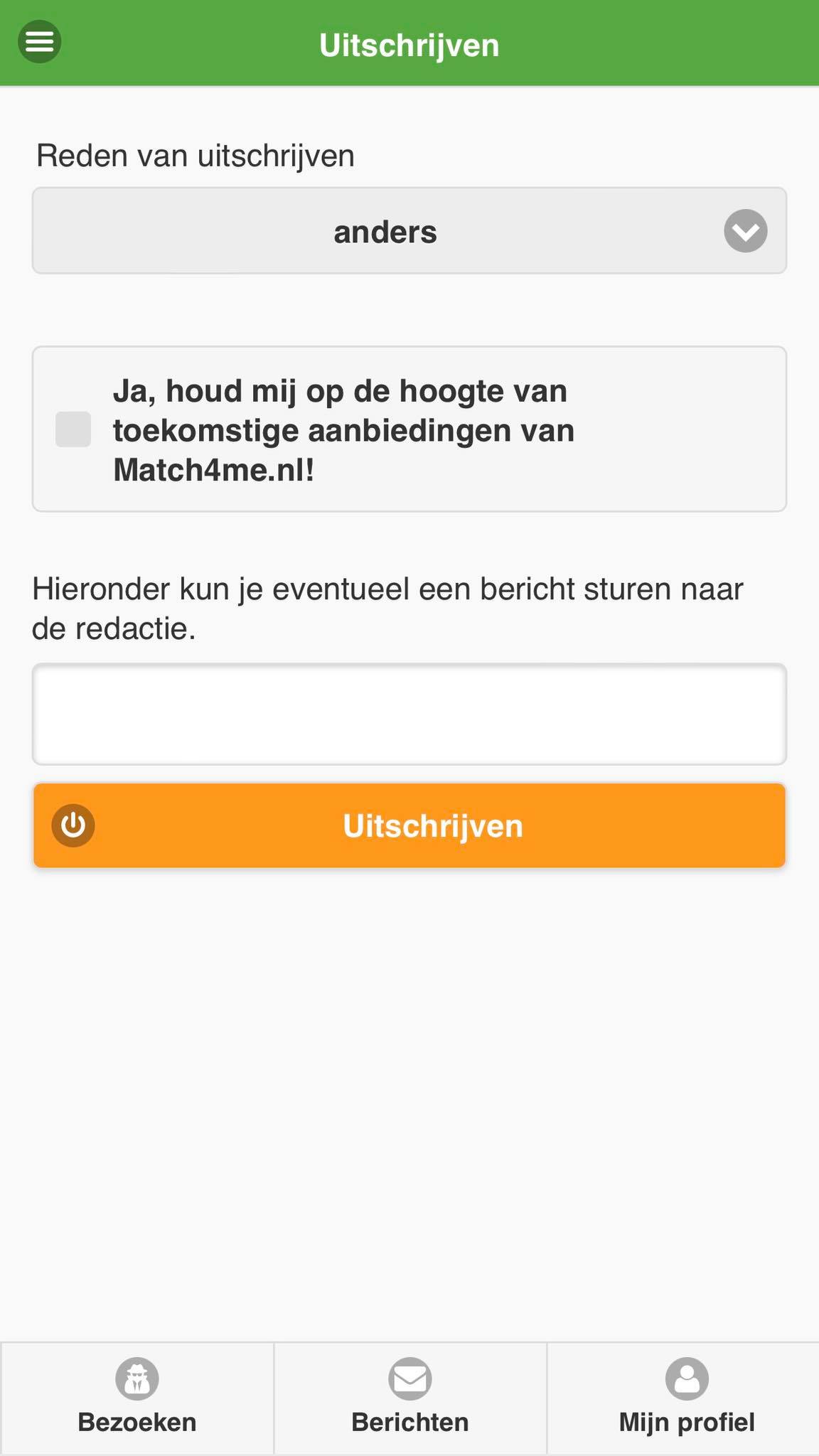Go to Mijn profiel tab
This screenshot has width=819, height=1456.
[x=683, y=1398]
